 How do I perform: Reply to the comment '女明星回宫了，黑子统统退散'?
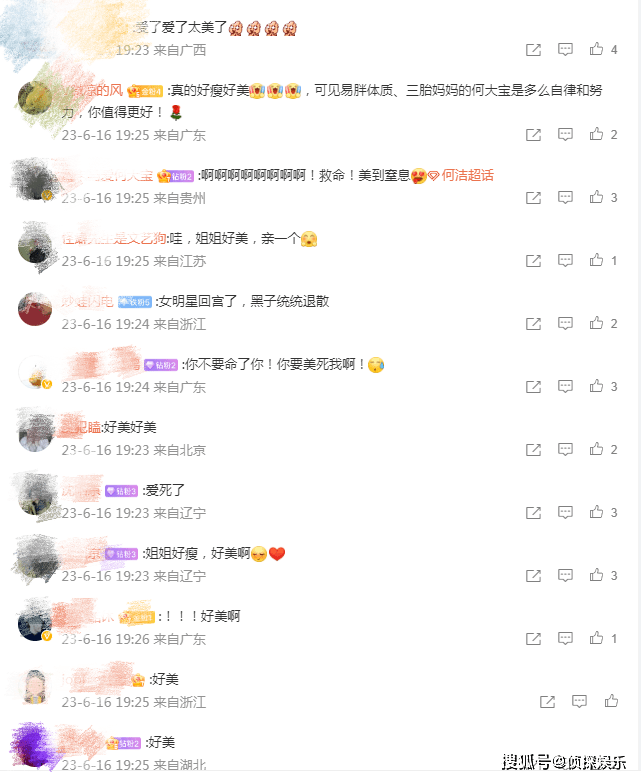pos(565,324)
